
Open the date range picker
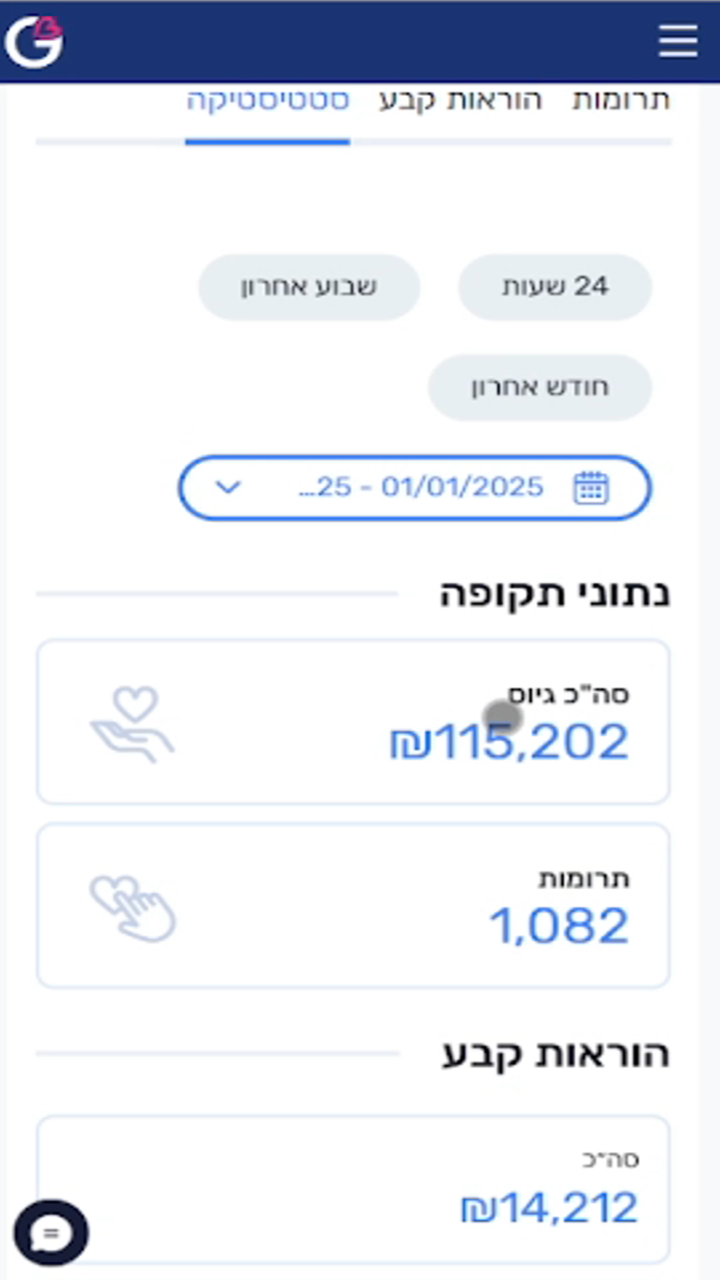pos(415,488)
